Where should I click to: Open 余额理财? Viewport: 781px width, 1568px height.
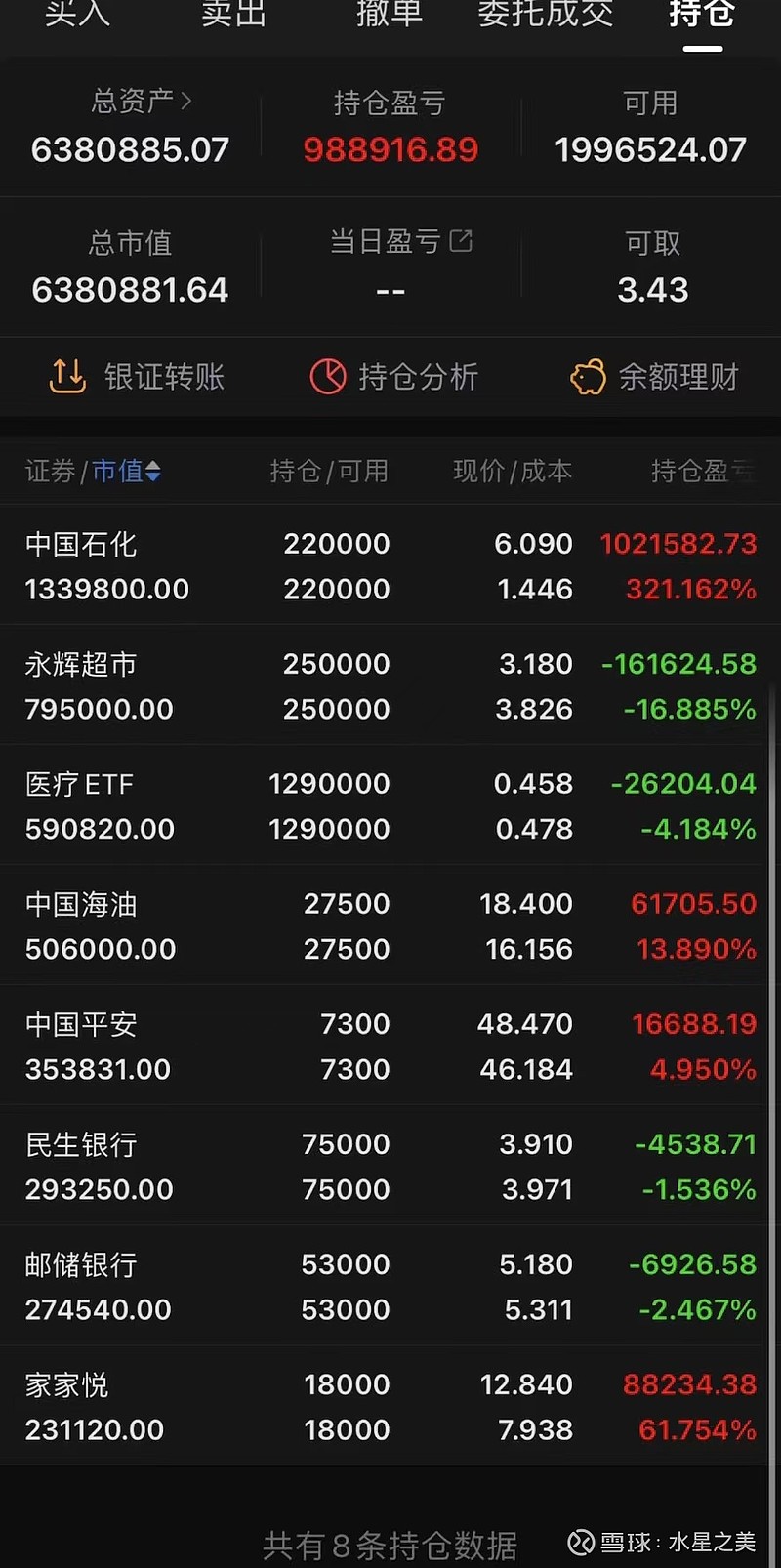coord(654,377)
